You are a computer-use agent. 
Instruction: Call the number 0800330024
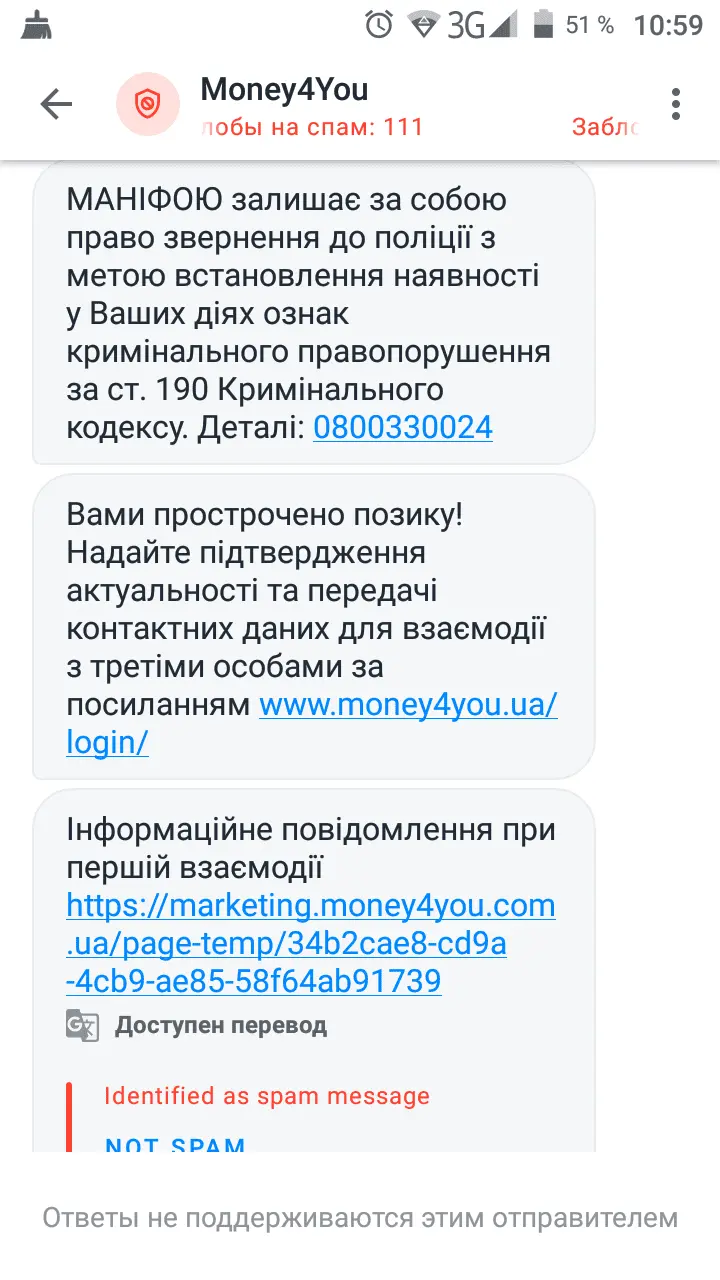[403, 428]
